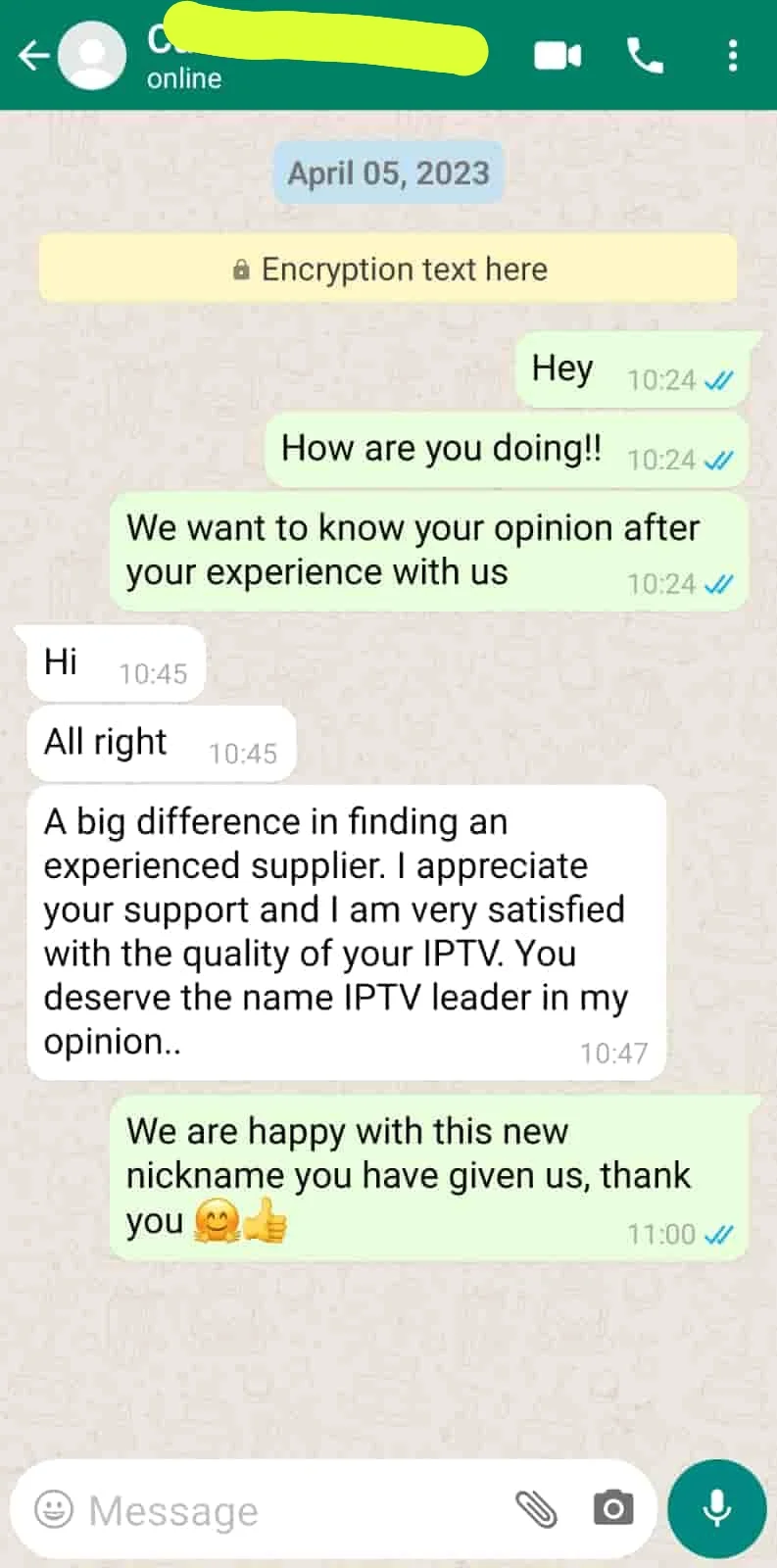777x1568 pixels.
Task: Go back to the chat list
Action: click(x=33, y=56)
